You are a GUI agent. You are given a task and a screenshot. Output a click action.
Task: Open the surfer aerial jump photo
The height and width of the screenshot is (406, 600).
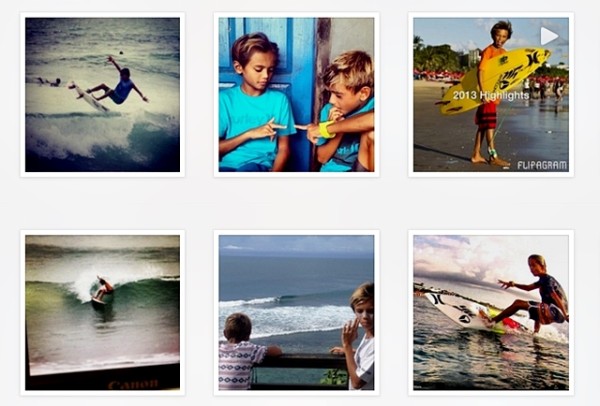coord(102,94)
